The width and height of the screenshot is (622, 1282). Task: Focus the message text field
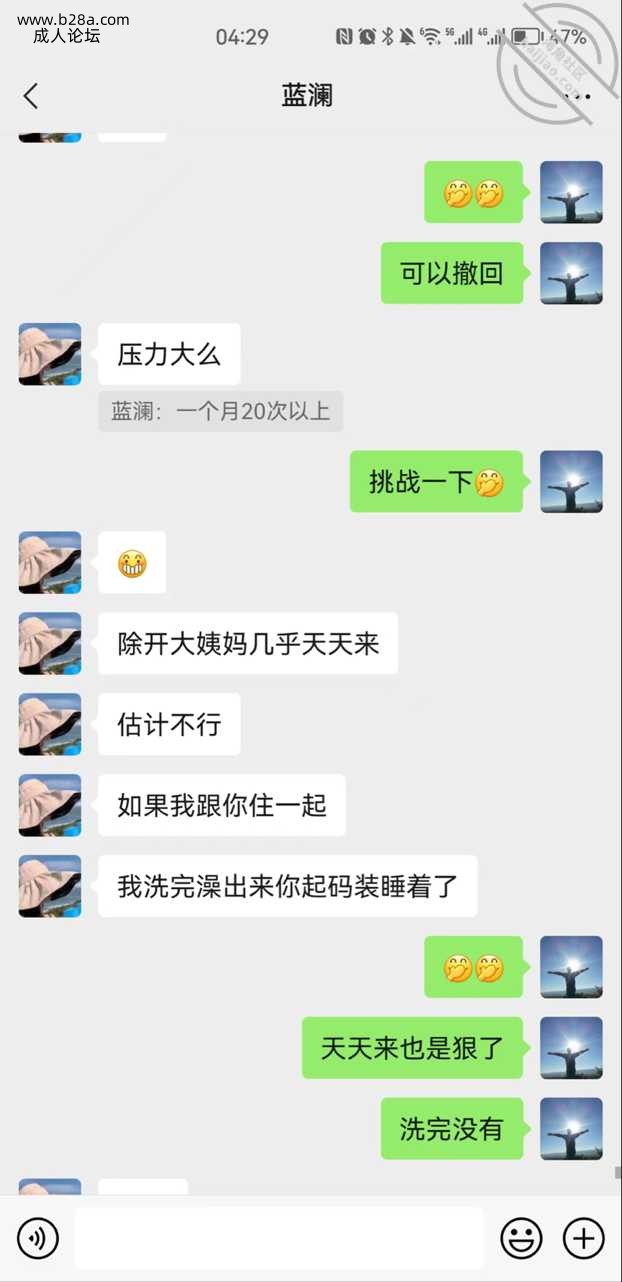point(279,1239)
